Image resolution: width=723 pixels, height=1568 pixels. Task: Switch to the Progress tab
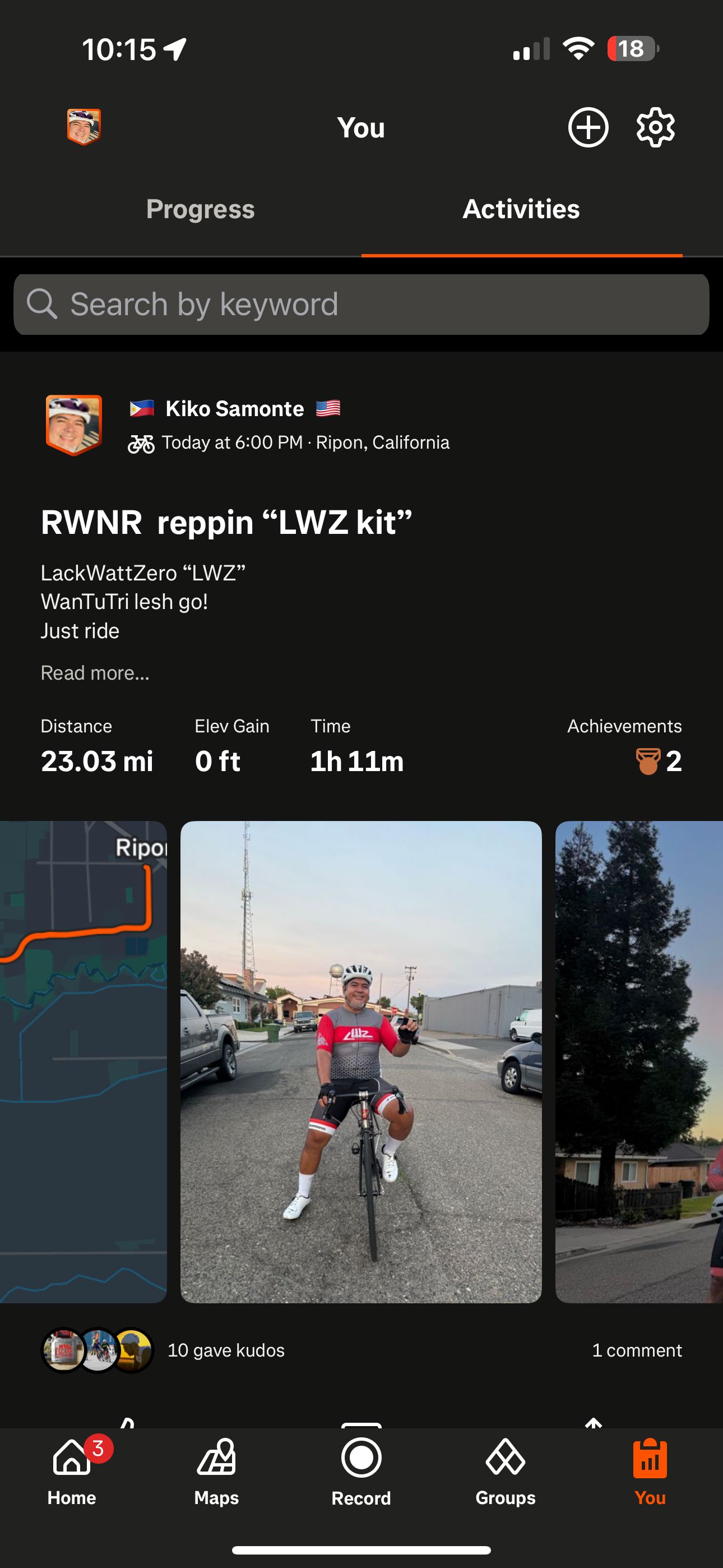200,209
